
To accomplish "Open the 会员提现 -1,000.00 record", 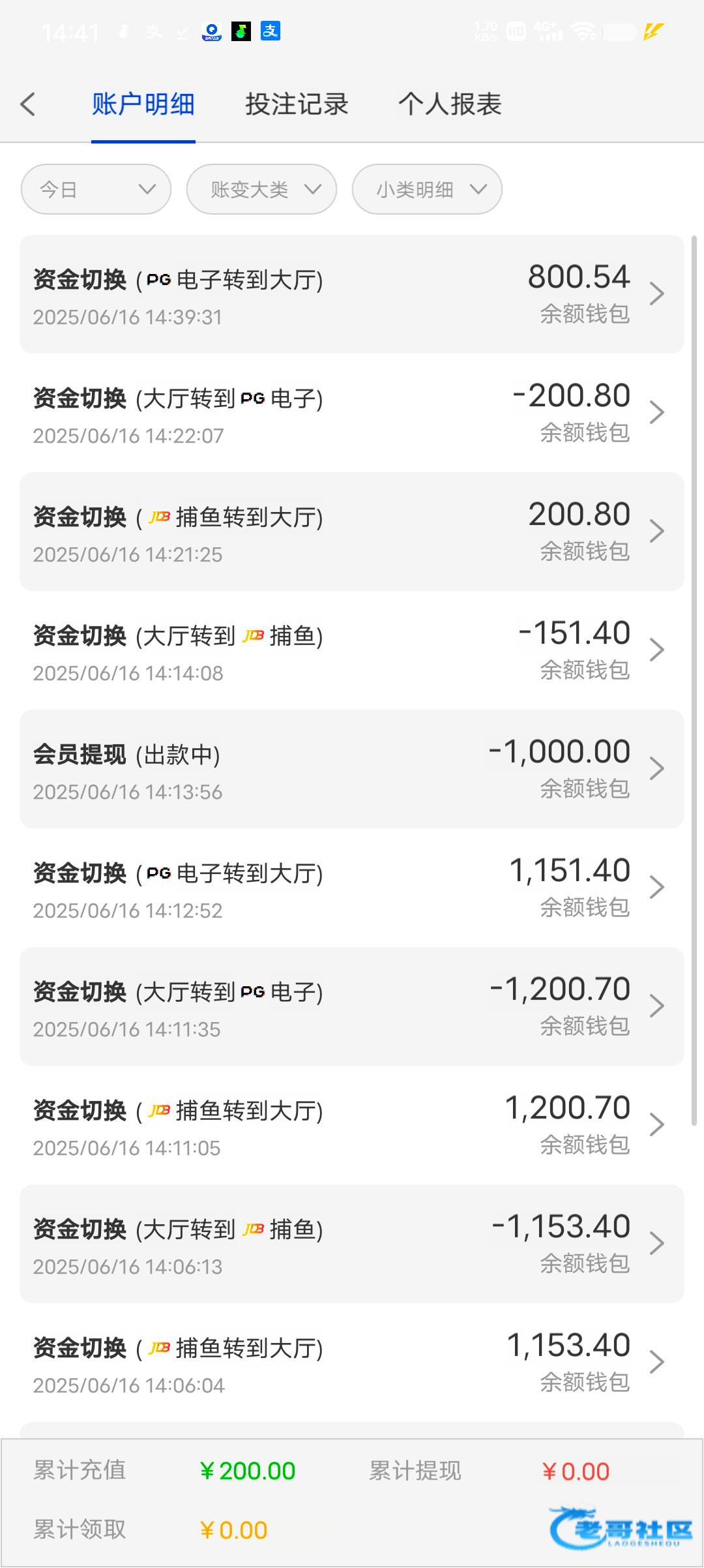I will tap(352, 769).
